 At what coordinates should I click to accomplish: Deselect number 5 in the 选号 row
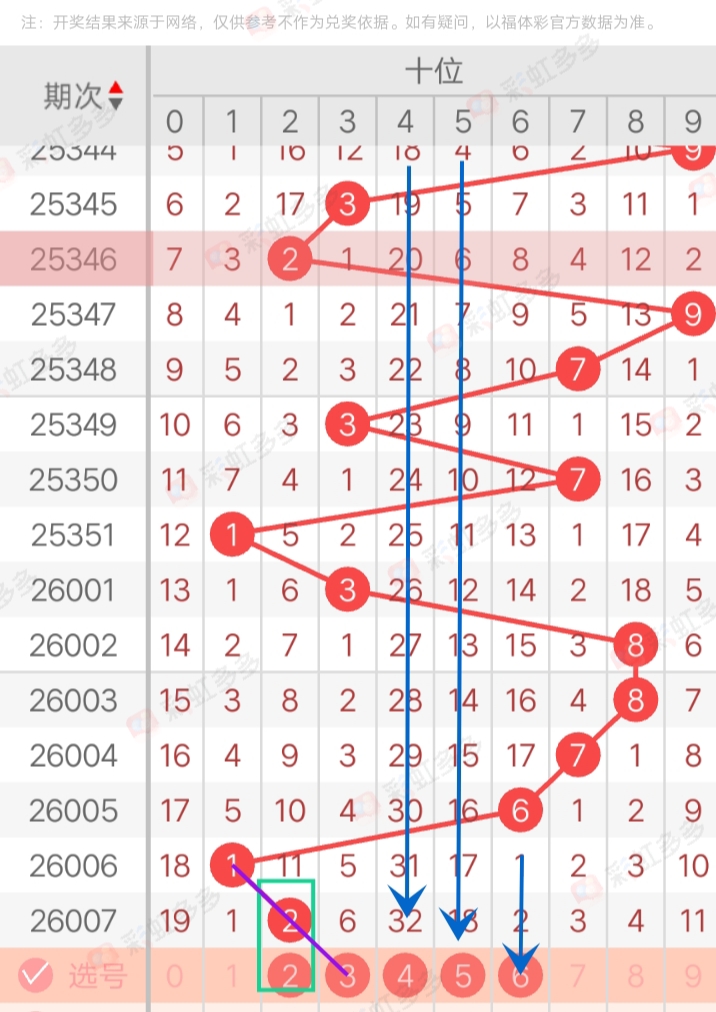tap(462, 976)
